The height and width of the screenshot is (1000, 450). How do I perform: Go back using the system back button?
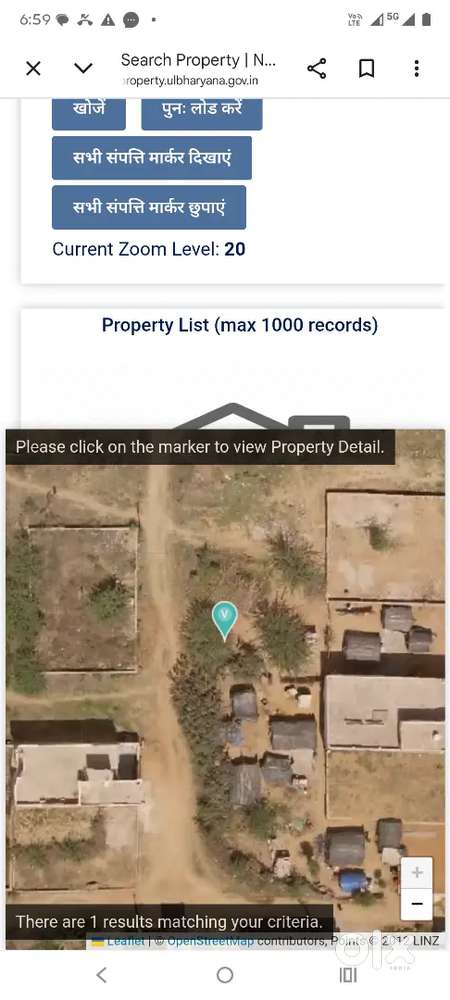pos(101,974)
